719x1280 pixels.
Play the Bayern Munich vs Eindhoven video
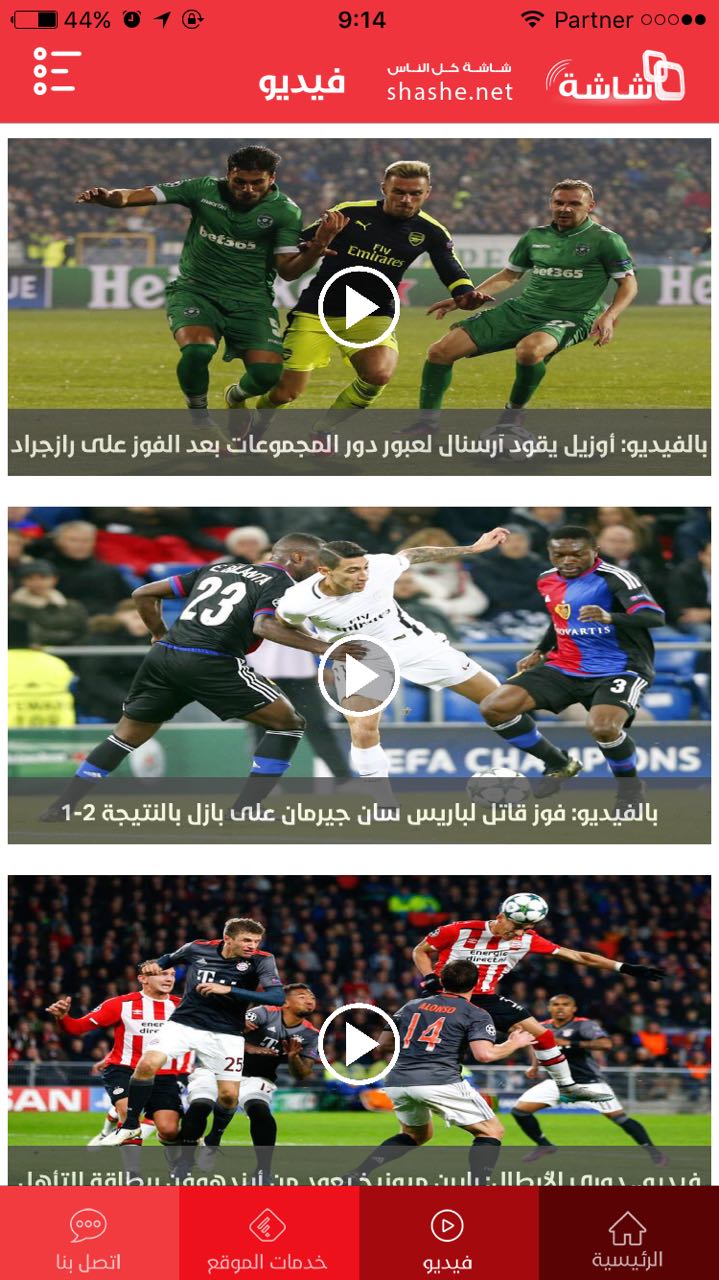(358, 1045)
